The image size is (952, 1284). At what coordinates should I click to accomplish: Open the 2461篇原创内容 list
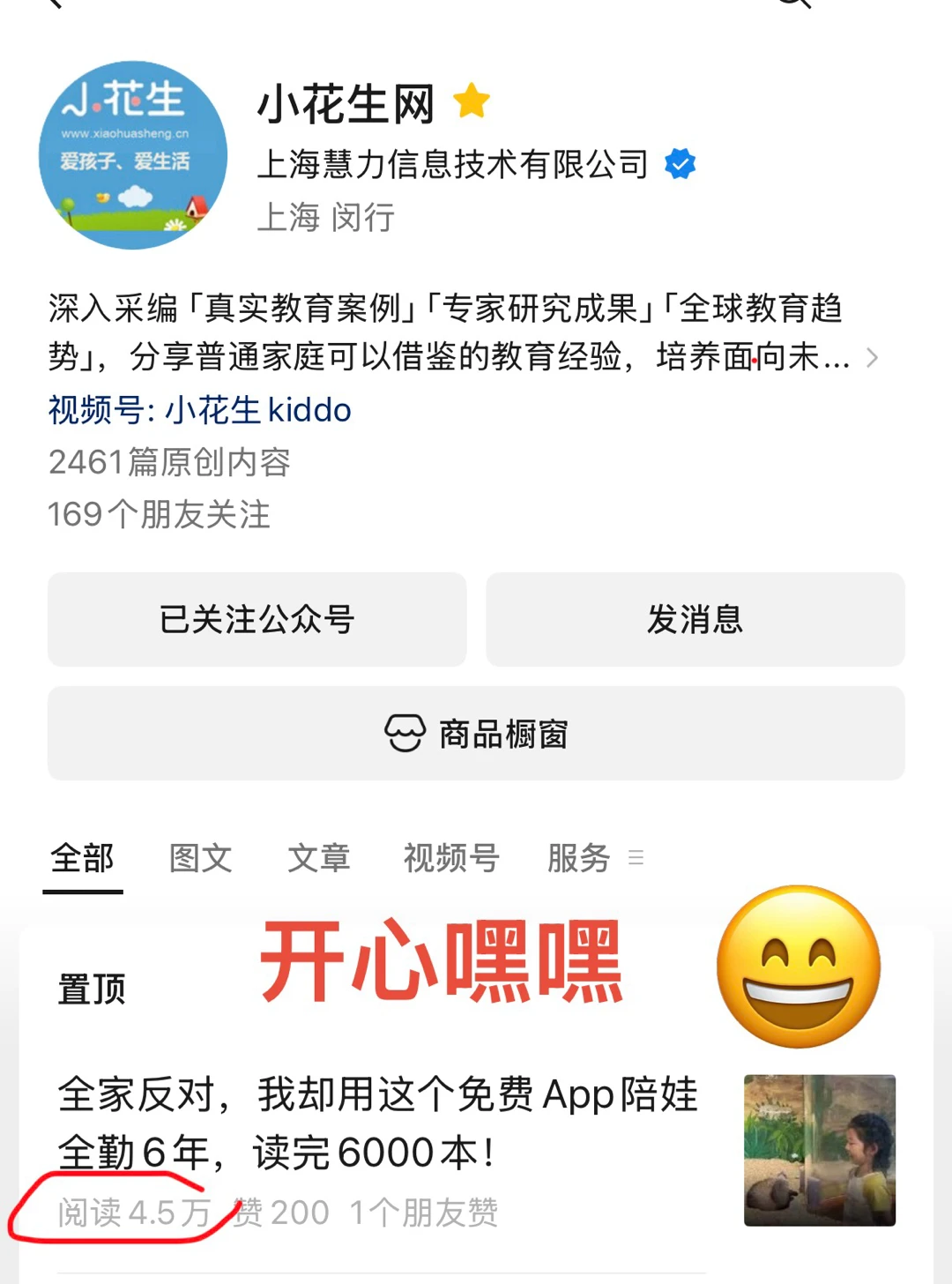coord(169,462)
